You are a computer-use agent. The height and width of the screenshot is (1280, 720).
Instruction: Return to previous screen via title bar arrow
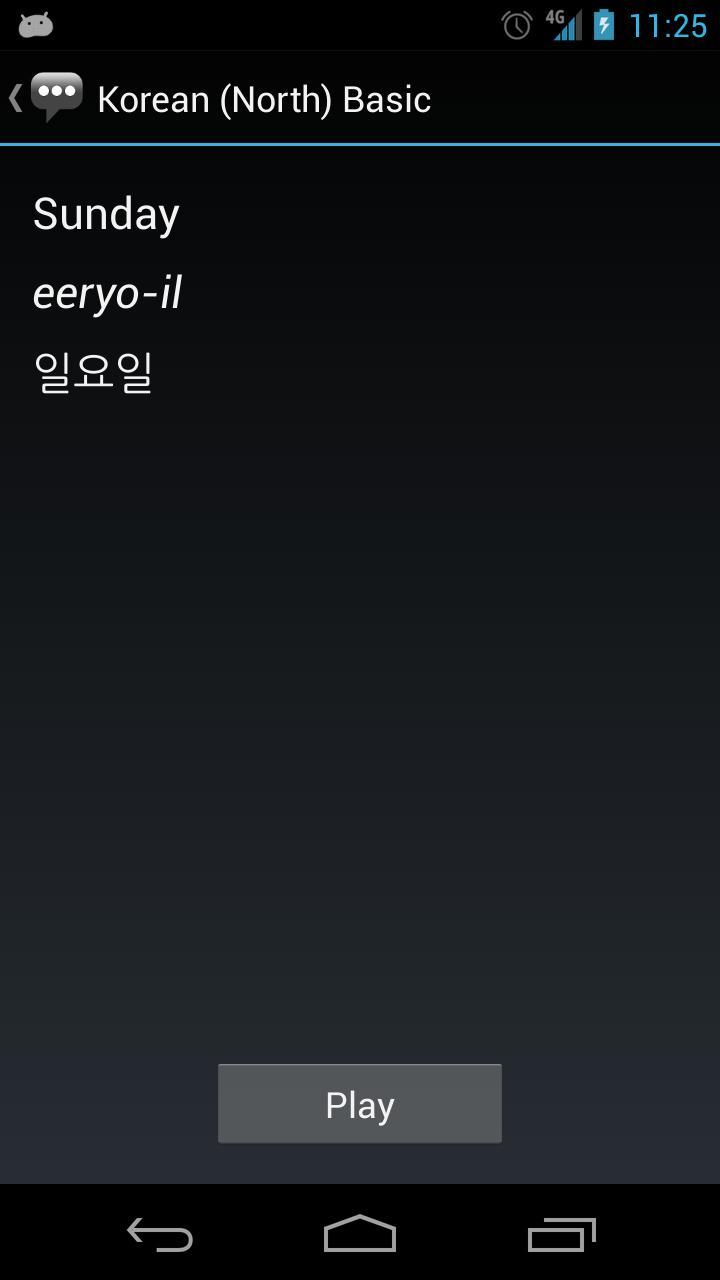[x=13, y=97]
